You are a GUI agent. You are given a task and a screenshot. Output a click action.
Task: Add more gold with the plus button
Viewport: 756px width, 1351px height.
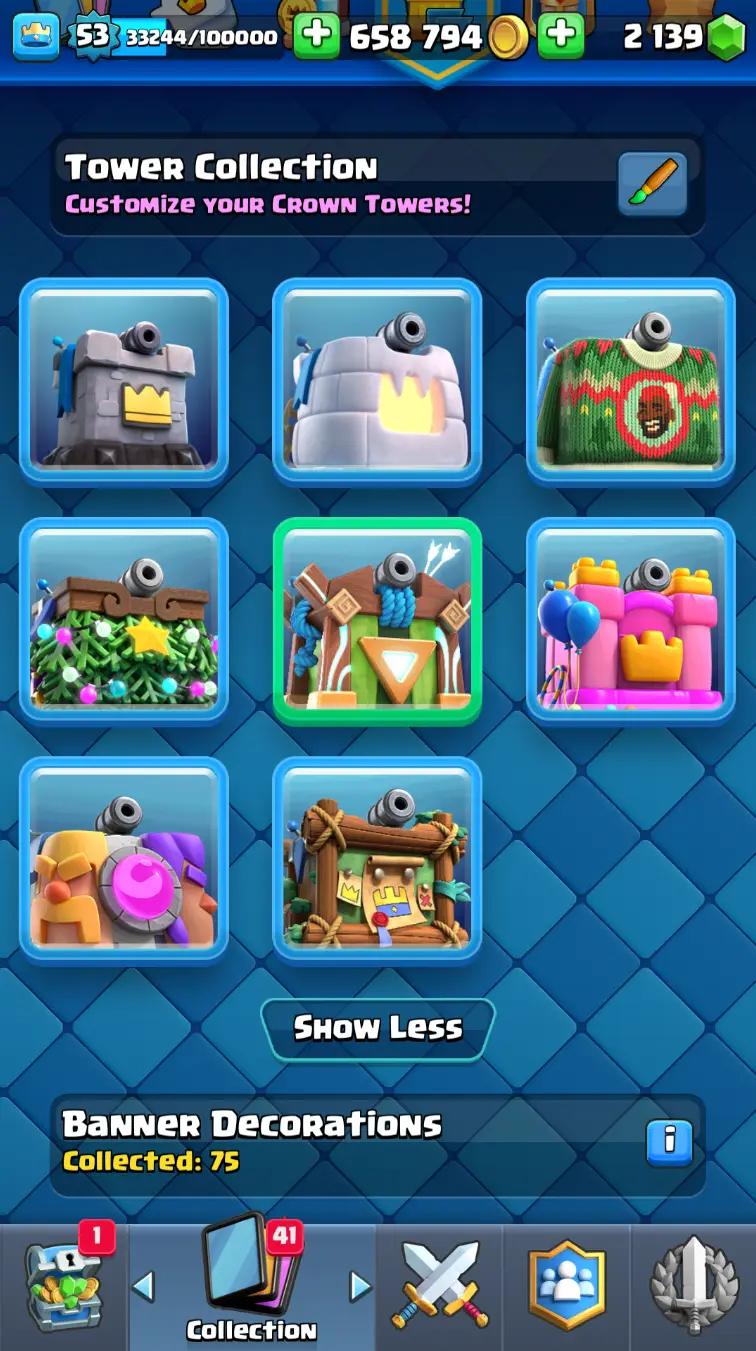coord(562,37)
